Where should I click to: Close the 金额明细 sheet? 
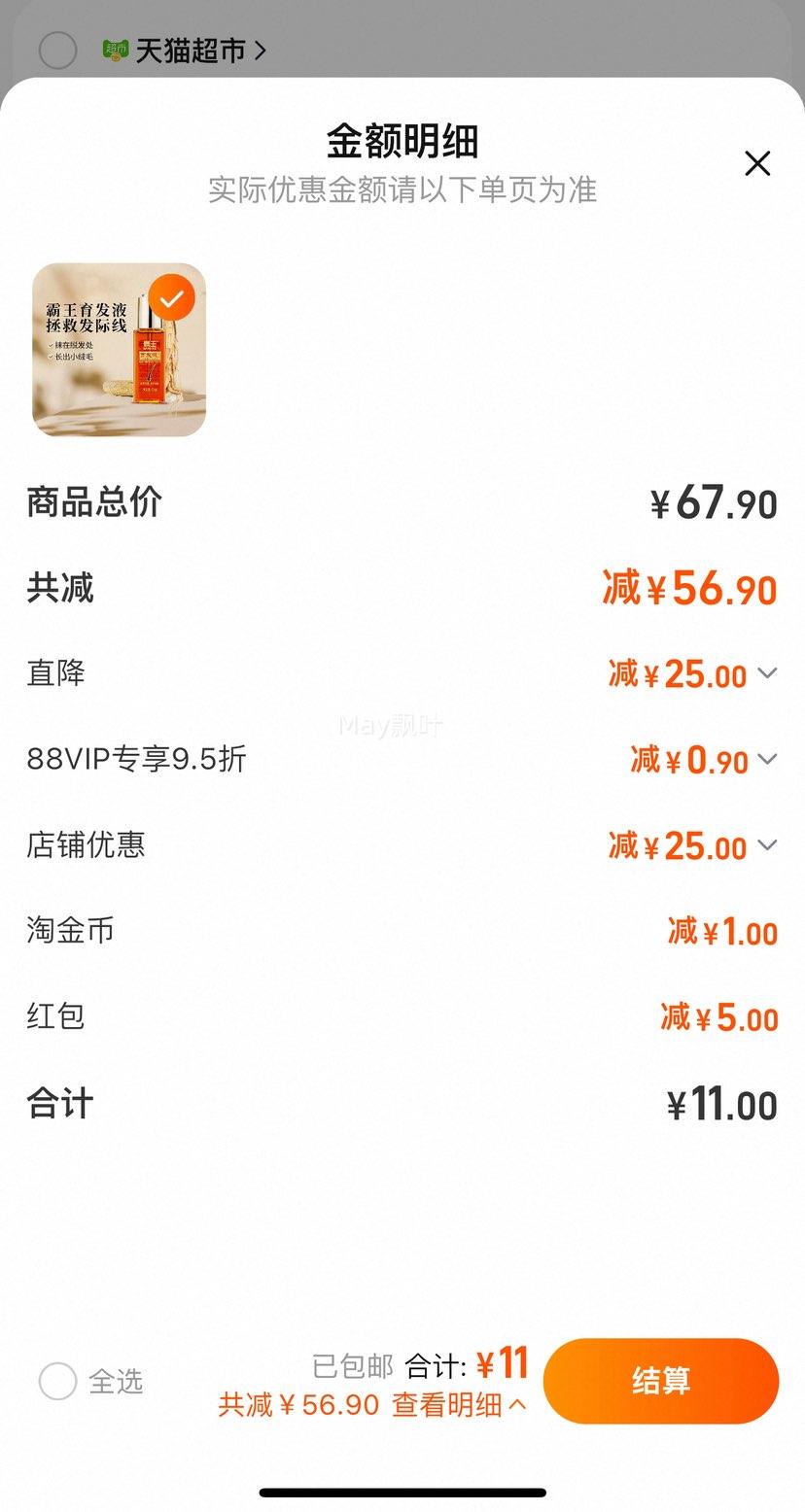click(757, 163)
